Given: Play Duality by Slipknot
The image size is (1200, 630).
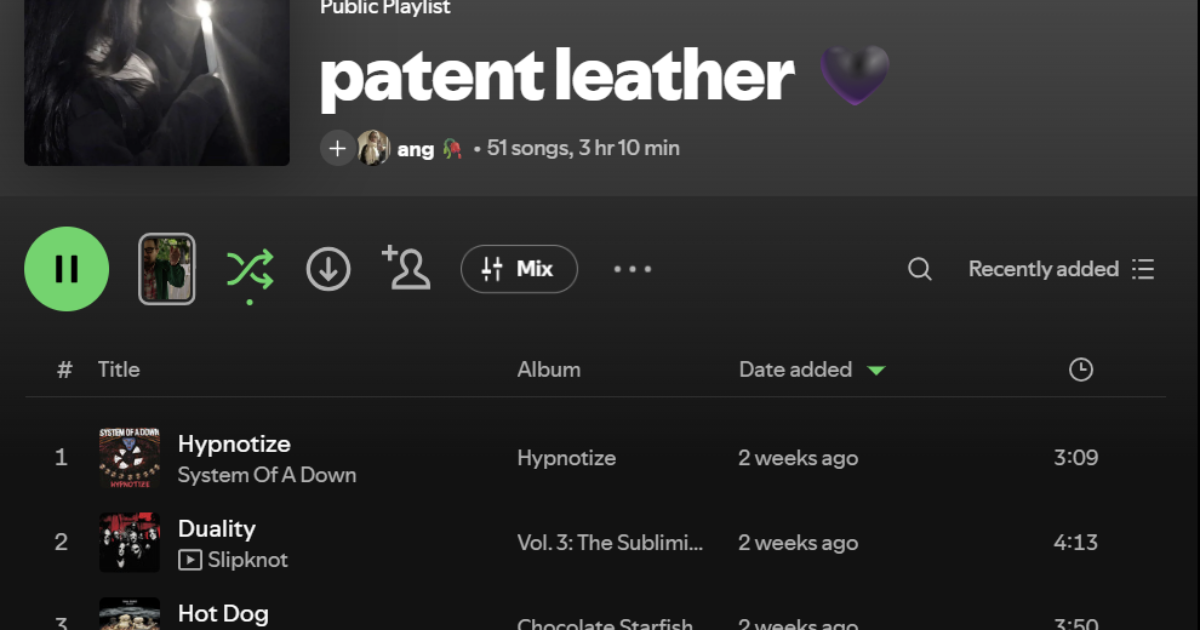Looking at the screenshot, I should [x=216, y=529].
